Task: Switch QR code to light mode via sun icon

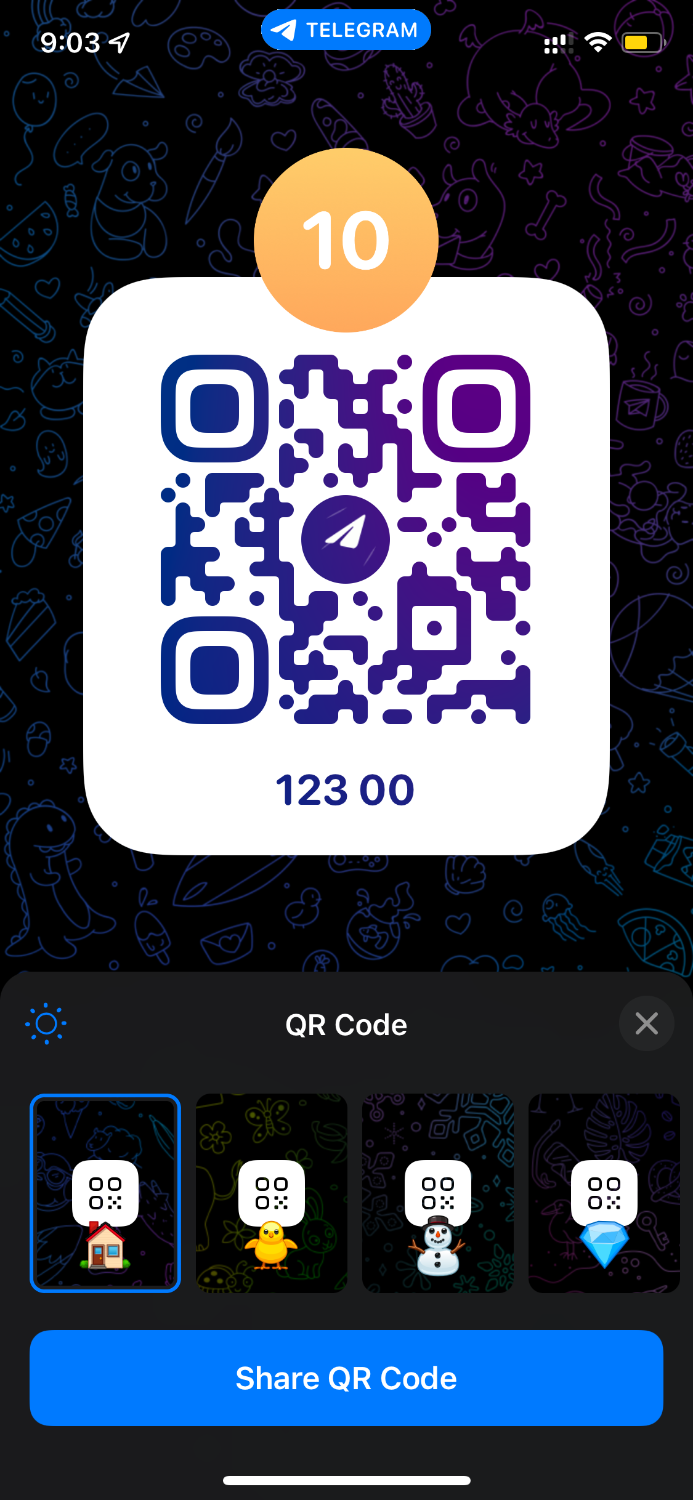Action: click(x=46, y=1024)
